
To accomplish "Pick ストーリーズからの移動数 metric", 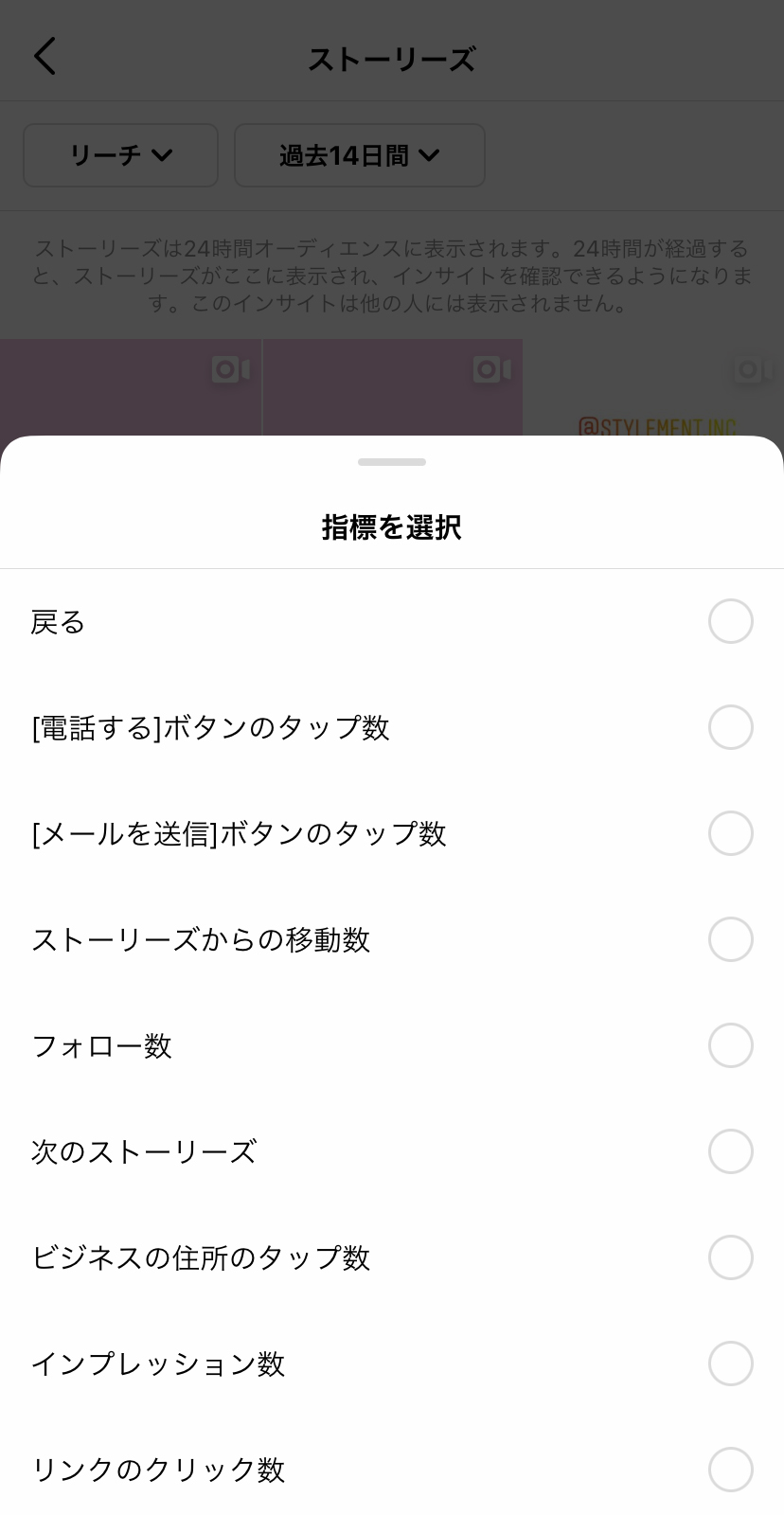I will (392, 940).
